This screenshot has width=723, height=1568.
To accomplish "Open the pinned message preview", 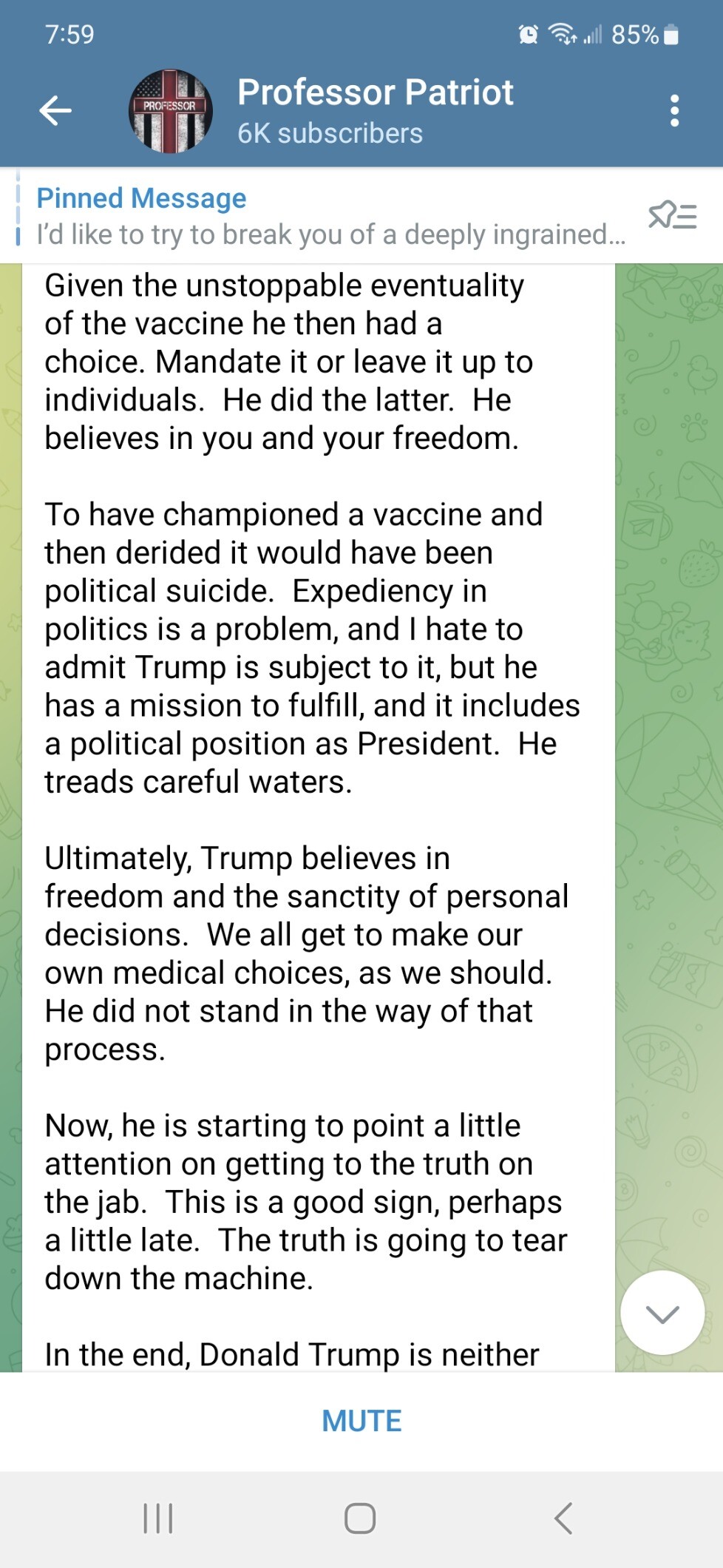I will pyautogui.click(x=330, y=216).
